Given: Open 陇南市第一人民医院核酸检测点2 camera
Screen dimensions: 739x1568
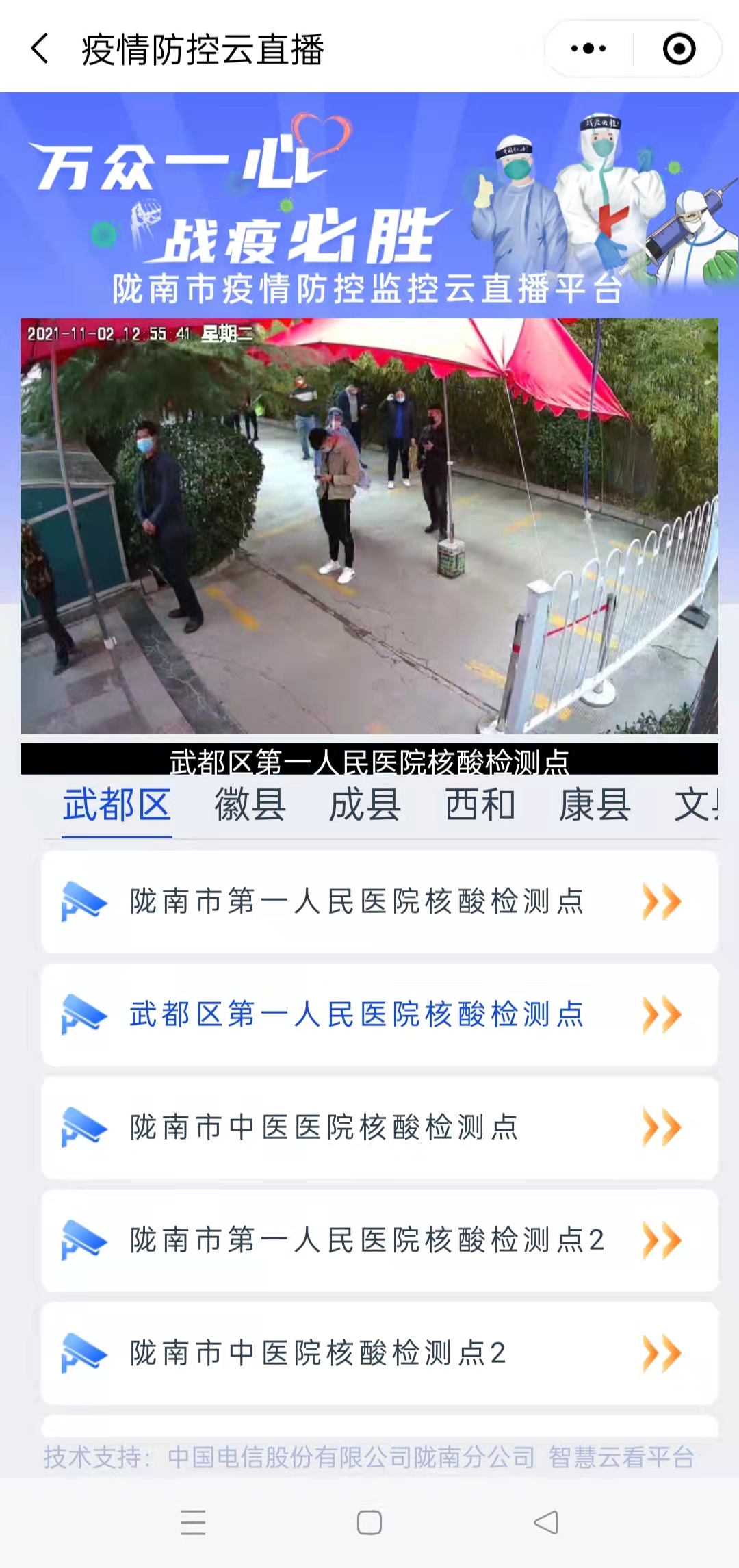Looking at the screenshot, I should coord(380,1240).
